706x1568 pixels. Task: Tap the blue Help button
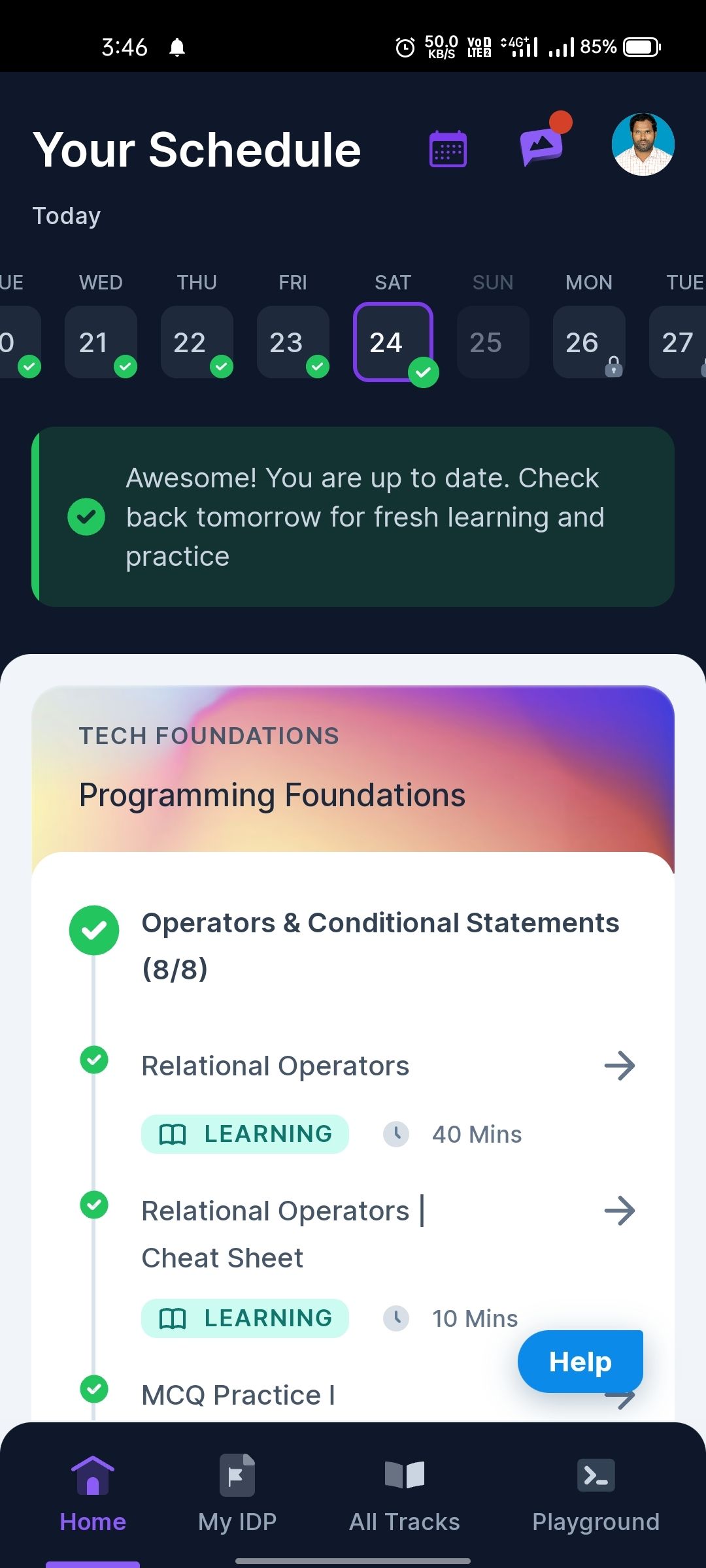pyautogui.click(x=580, y=1362)
